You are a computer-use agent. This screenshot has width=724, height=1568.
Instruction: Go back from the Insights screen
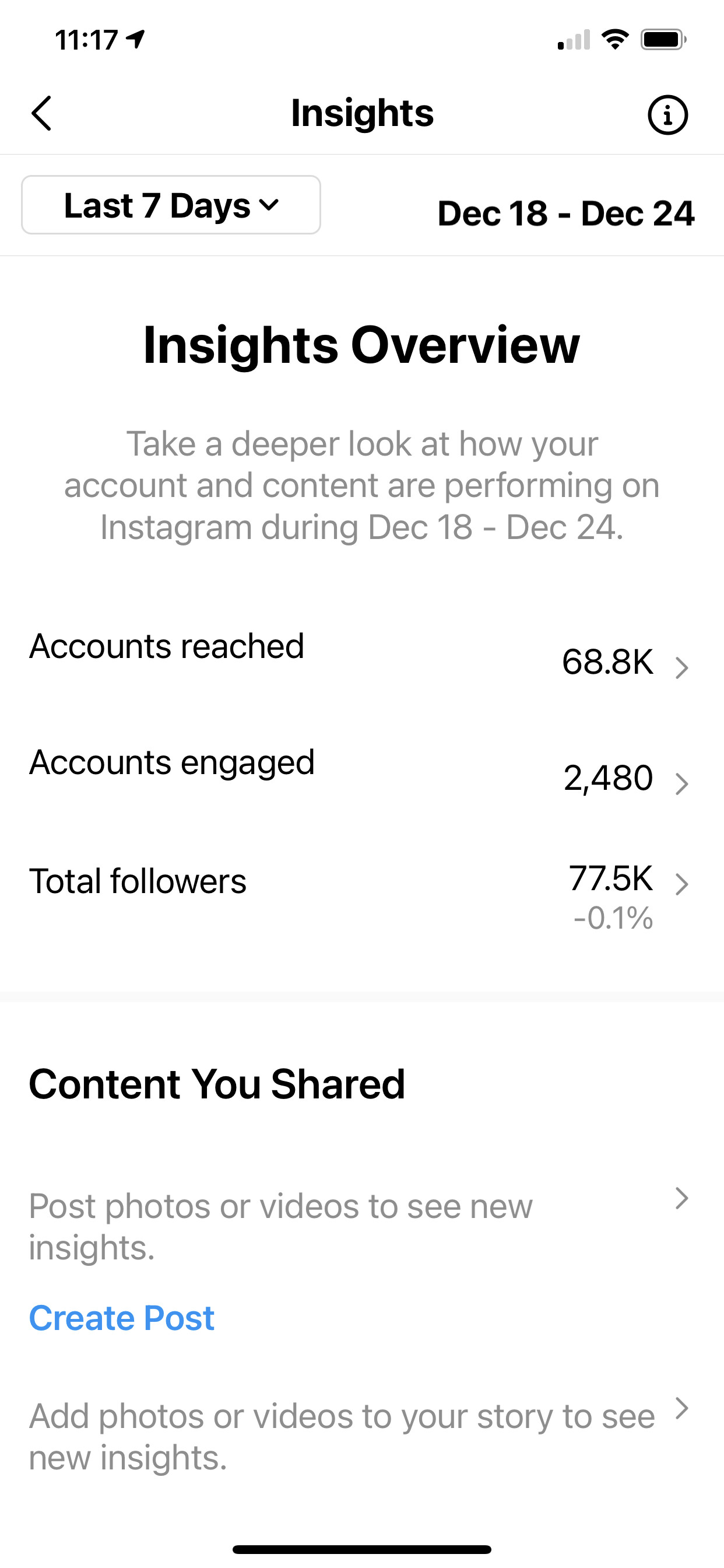41,113
